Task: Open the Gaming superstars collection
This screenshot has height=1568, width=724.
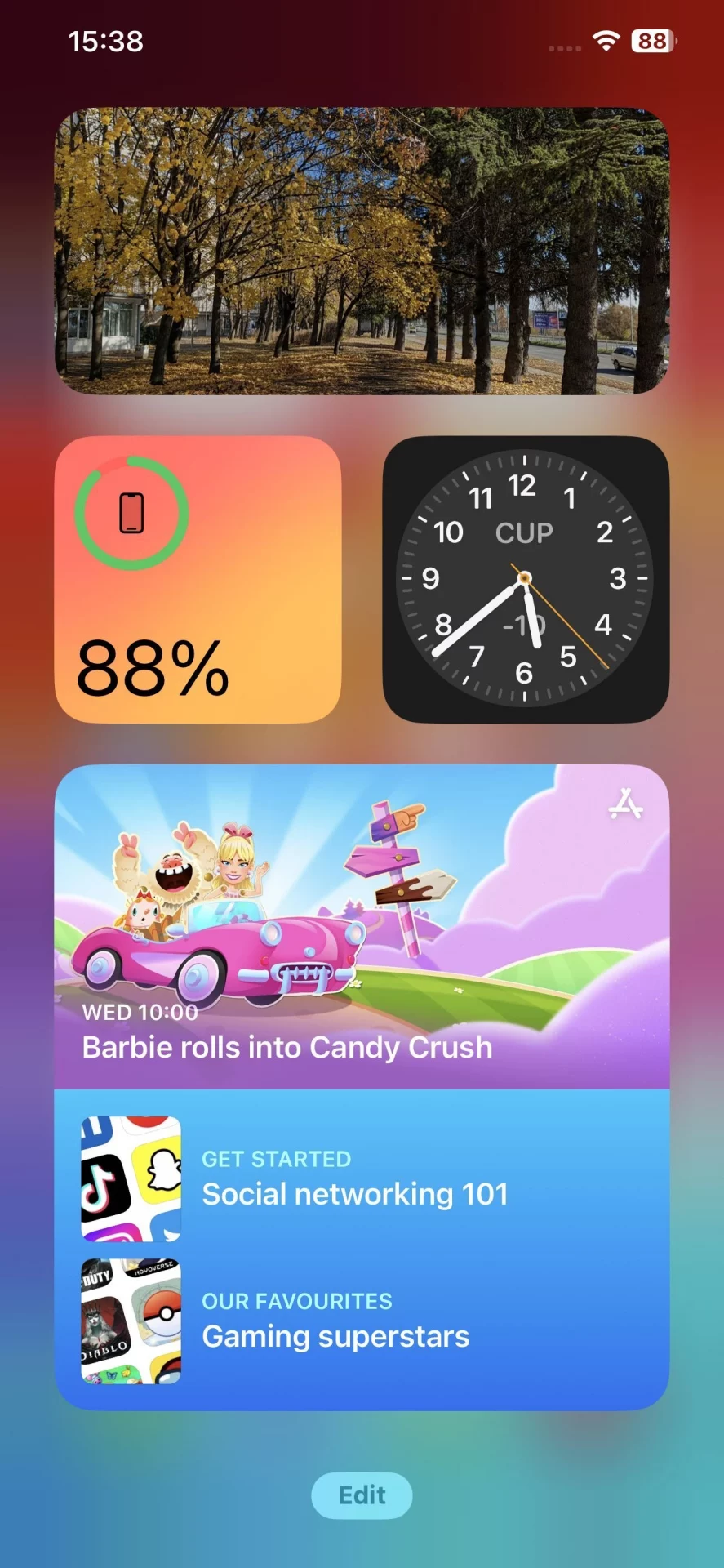Action: coord(335,1321)
